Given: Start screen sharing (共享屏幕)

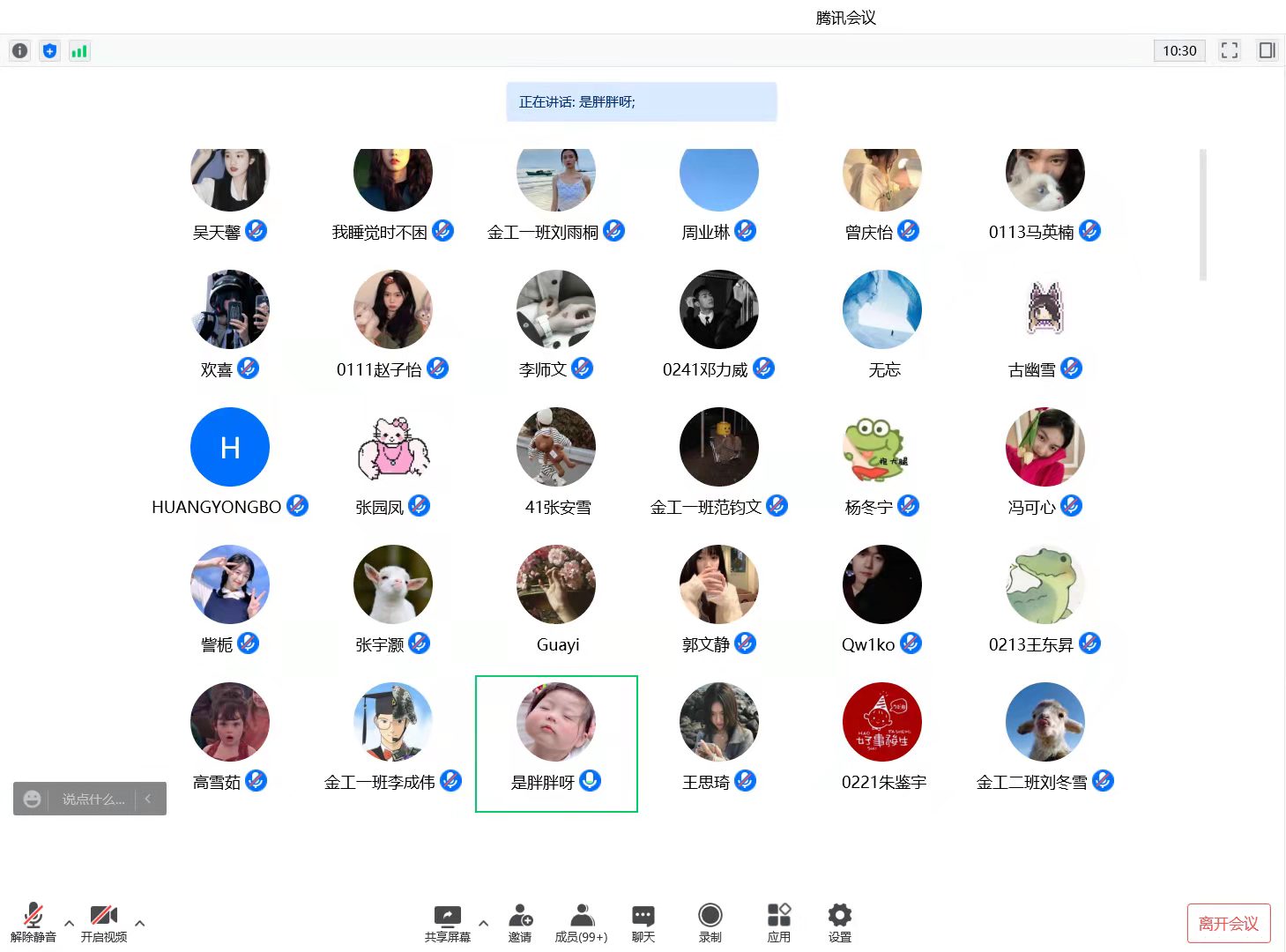Looking at the screenshot, I should pyautogui.click(x=447, y=921).
